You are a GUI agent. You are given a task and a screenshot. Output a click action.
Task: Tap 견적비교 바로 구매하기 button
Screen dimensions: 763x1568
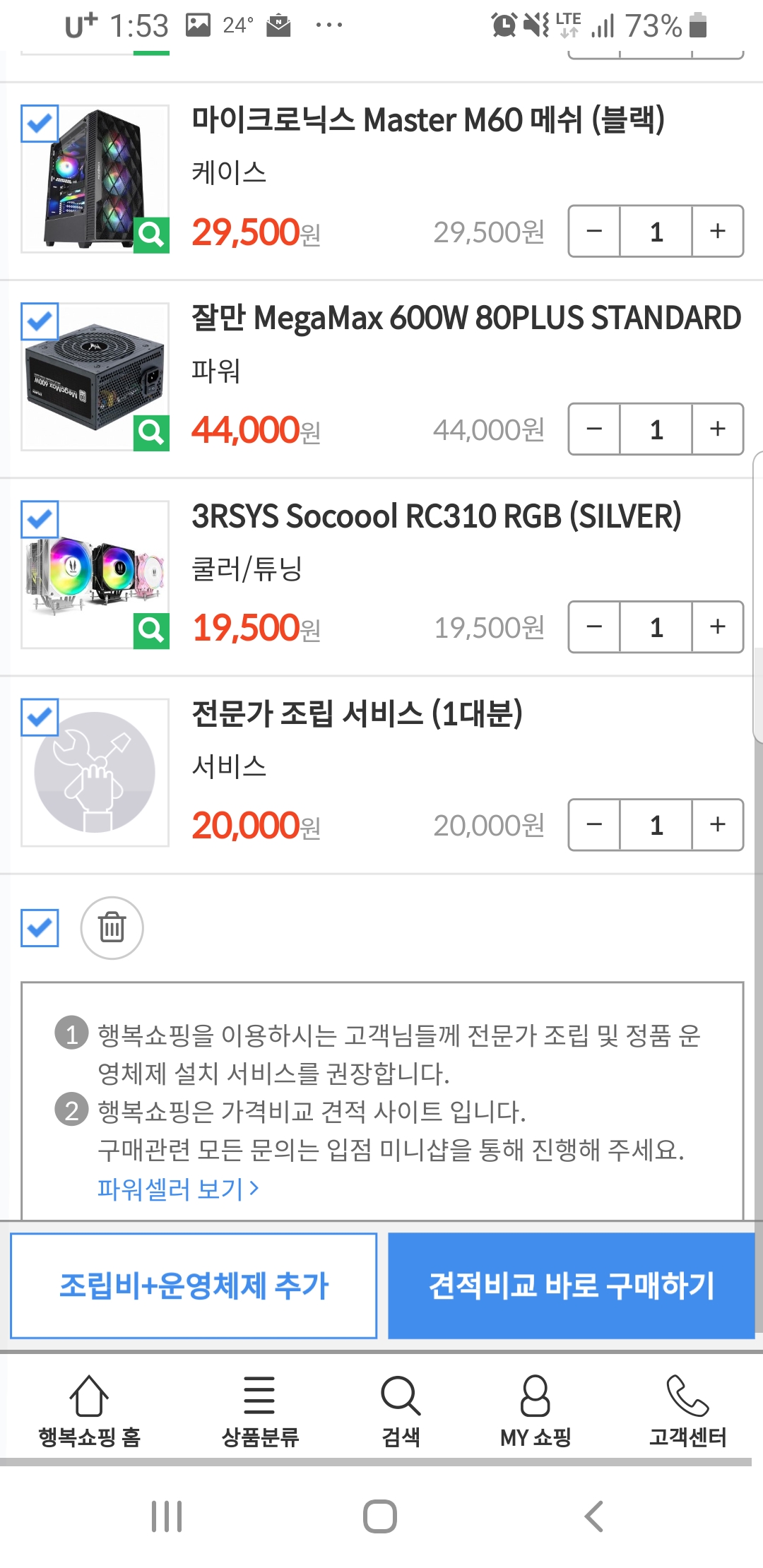[x=571, y=1285]
